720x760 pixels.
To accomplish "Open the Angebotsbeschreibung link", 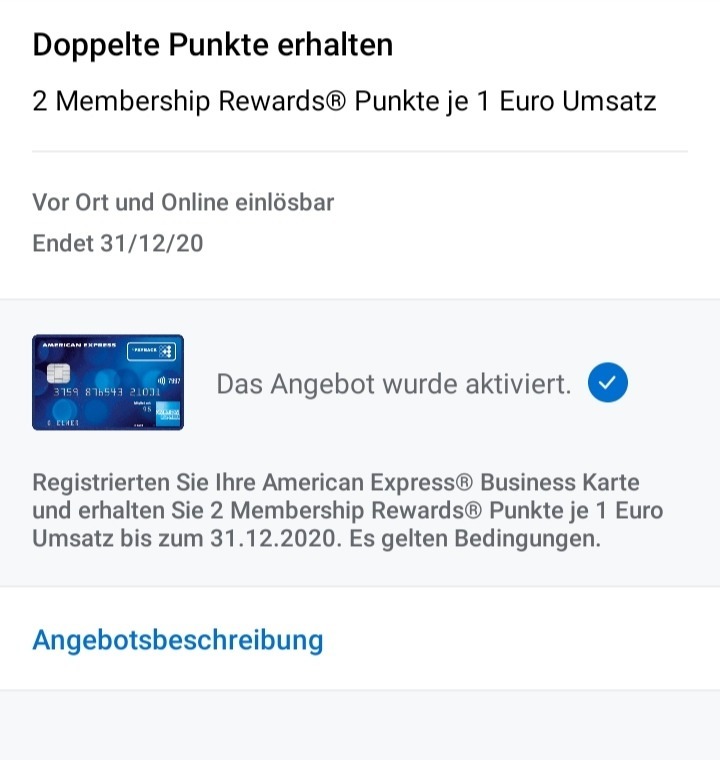I will pos(178,640).
